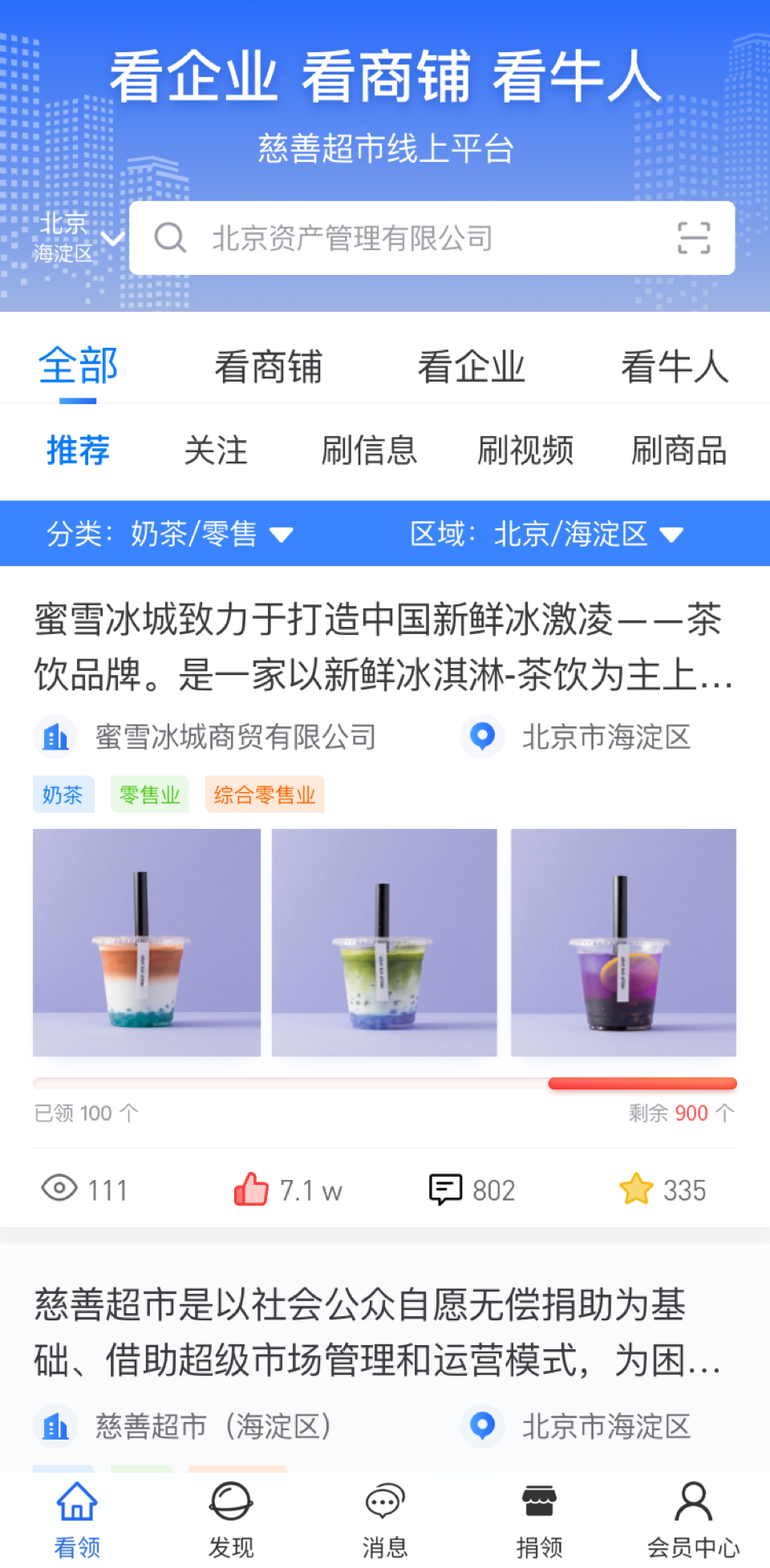Image resolution: width=770 pixels, height=1568 pixels.
Task: Switch to the 看商铺 tab
Action: (268, 367)
